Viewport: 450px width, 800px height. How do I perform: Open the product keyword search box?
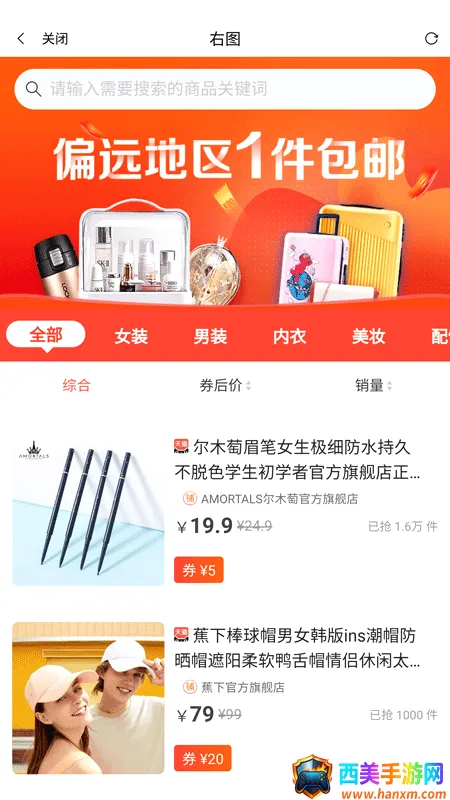[x=225, y=89]
